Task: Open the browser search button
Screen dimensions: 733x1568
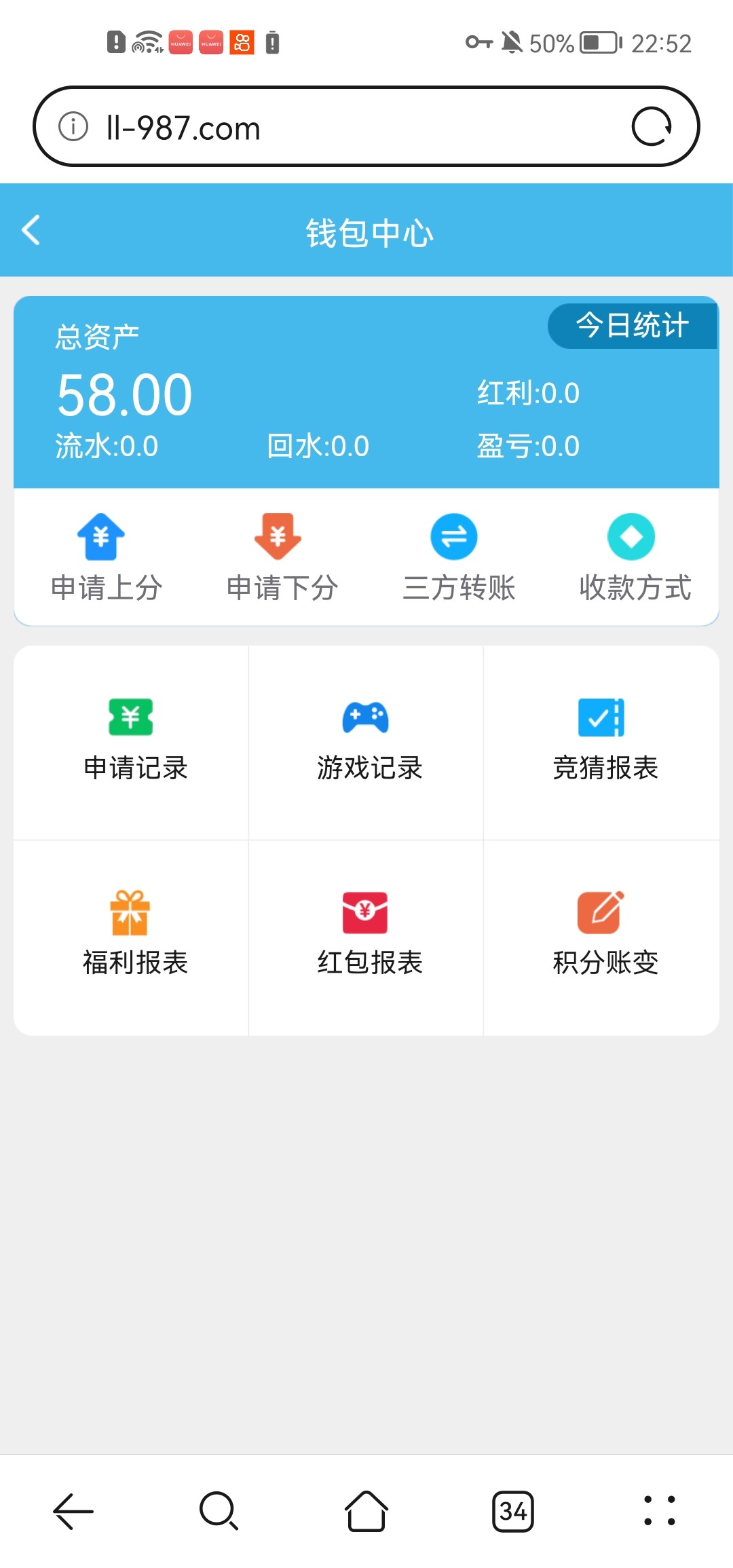Action: 219,1511
